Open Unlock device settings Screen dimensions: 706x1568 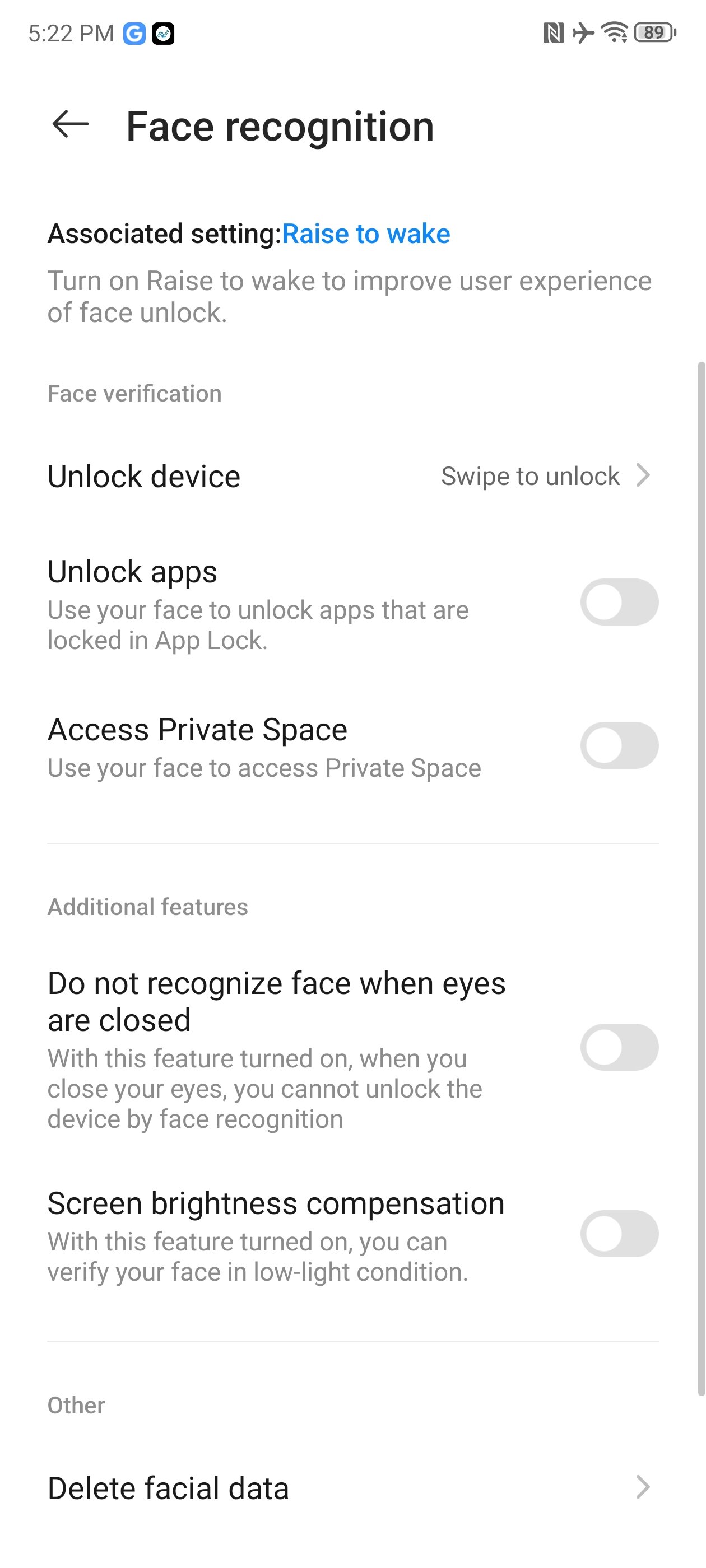click(352, 476)
